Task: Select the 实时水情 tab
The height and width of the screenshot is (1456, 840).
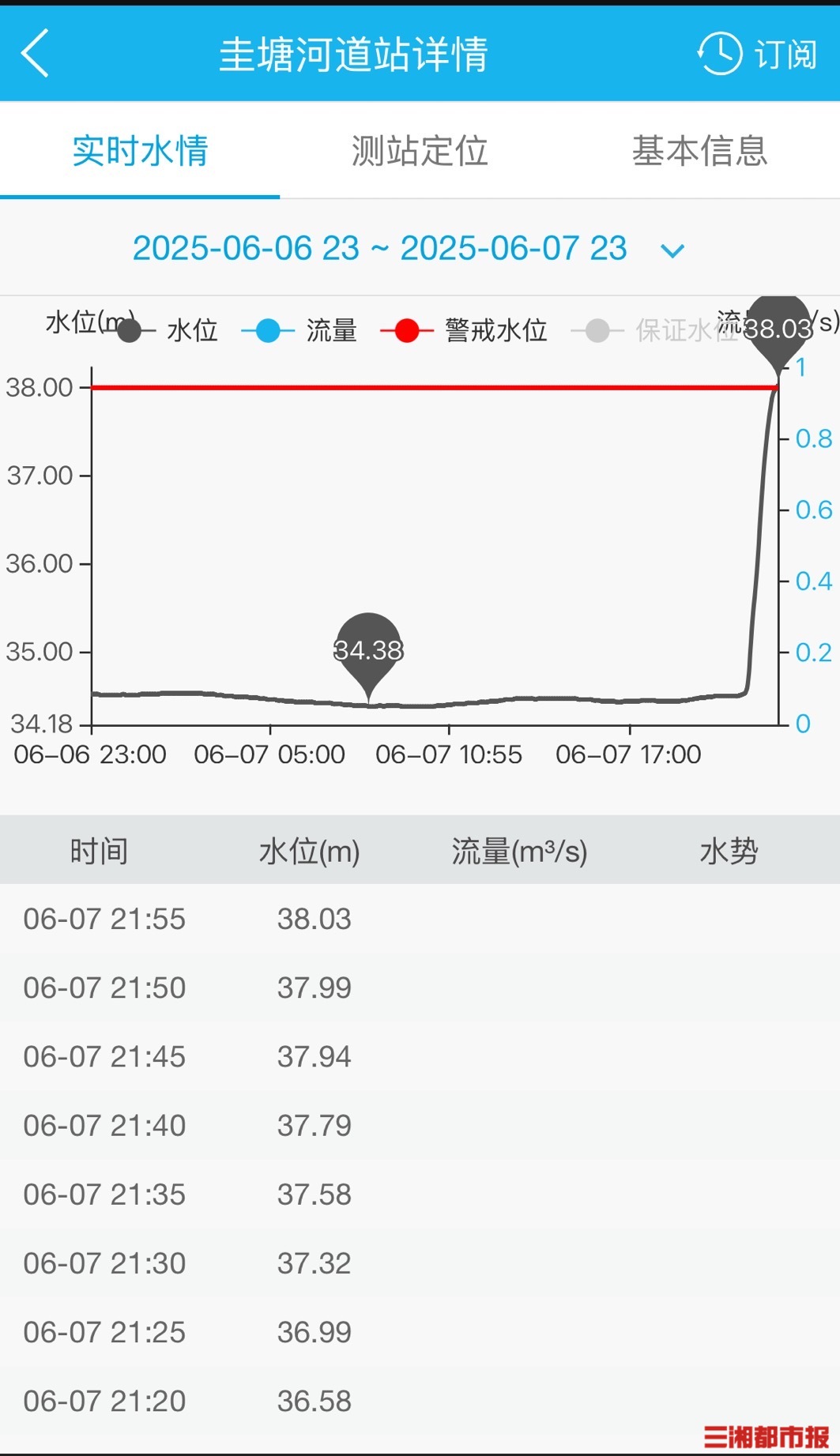Action: [140, 150]
